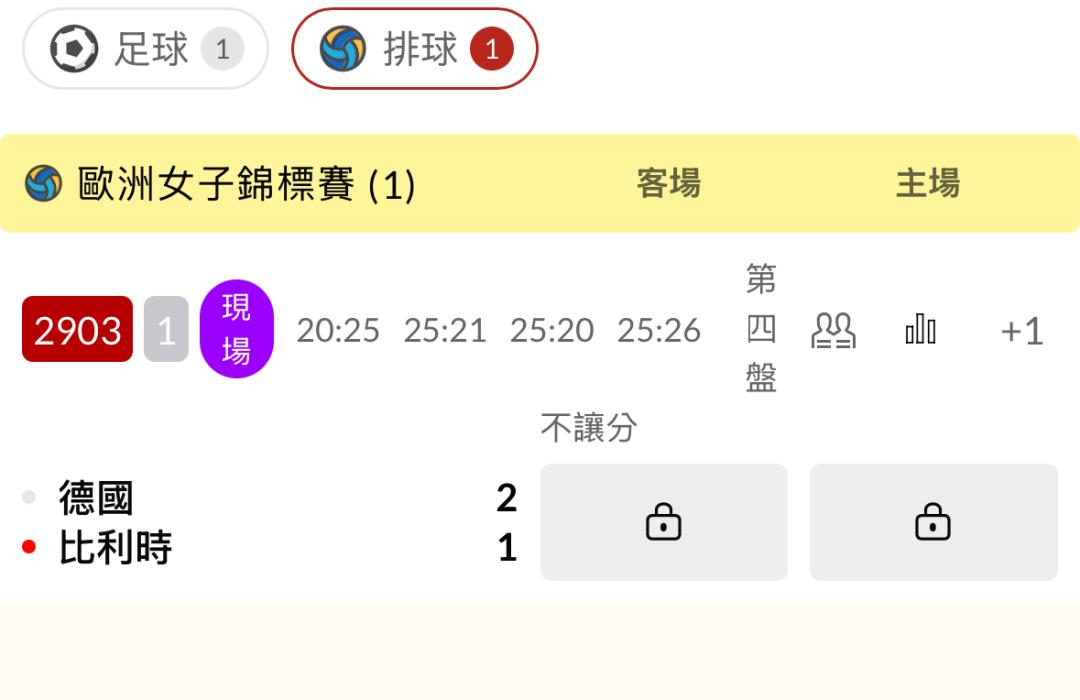Tap the locked 客場 odds button
Image resolution: width=1080 pixels, height=700 pixels.
point(664,522)
